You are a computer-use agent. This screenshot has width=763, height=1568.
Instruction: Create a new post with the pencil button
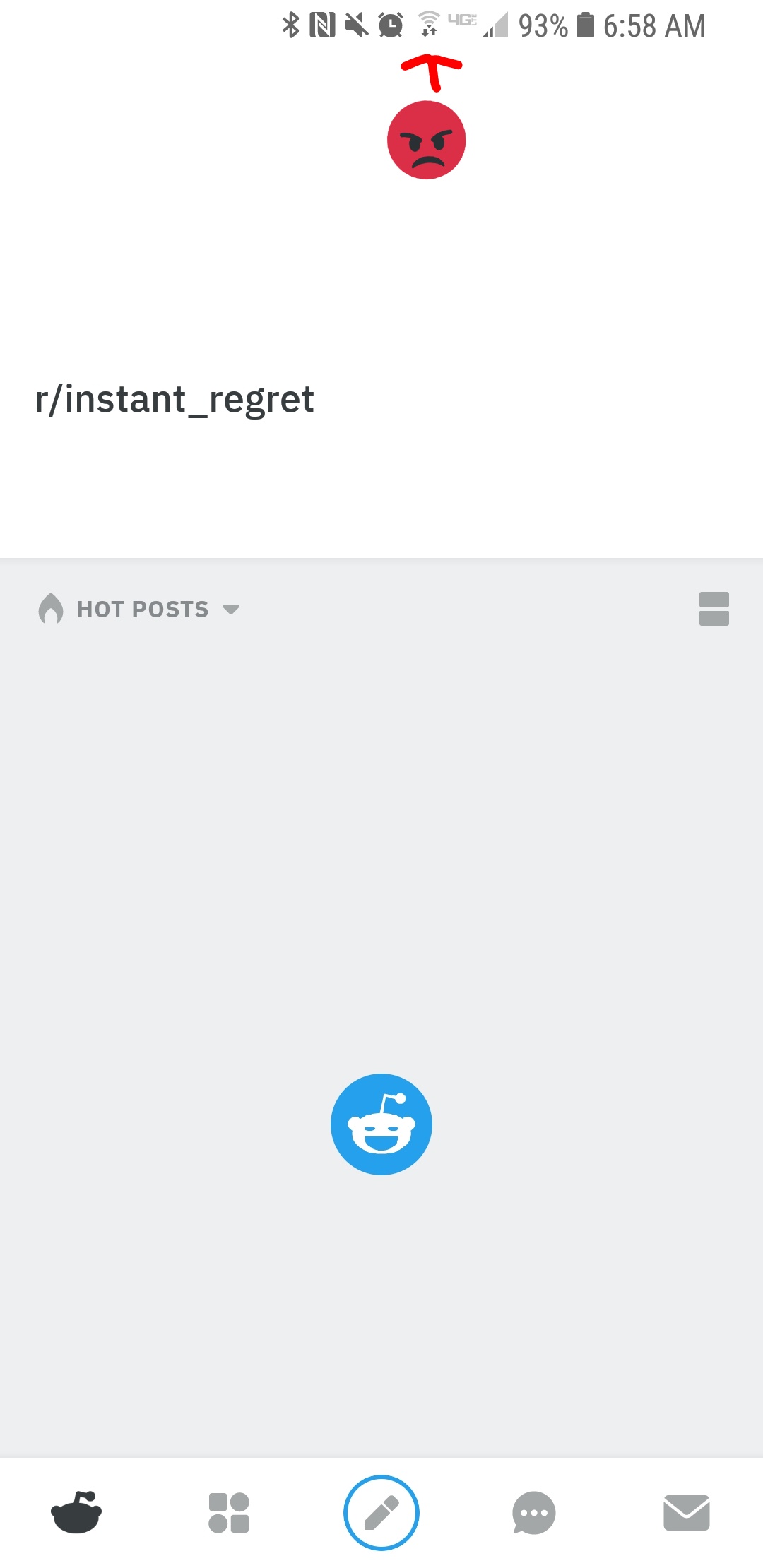click(x=381, y=1512)
